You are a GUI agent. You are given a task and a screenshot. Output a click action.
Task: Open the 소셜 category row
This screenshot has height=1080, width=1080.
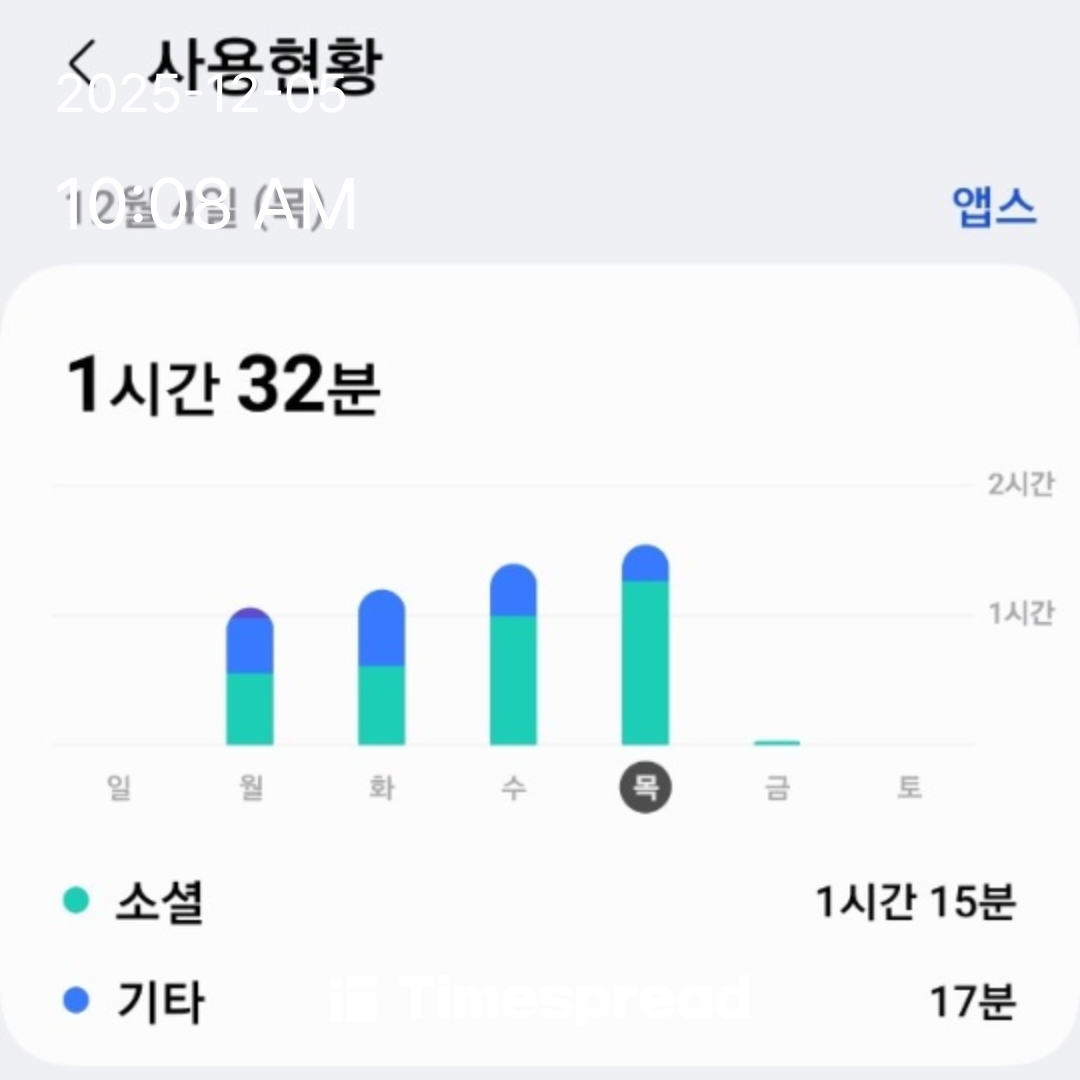[x=540, y=902]
